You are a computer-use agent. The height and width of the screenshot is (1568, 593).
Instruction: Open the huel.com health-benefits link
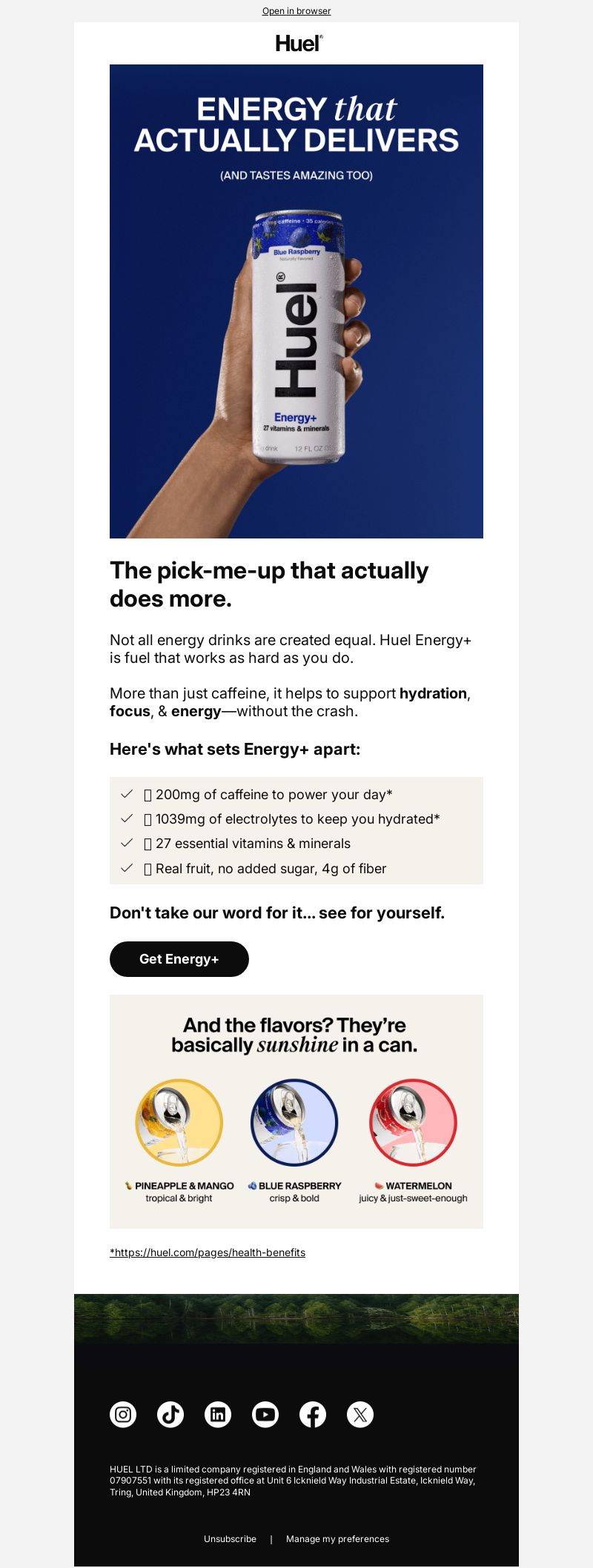point(208,1252)
